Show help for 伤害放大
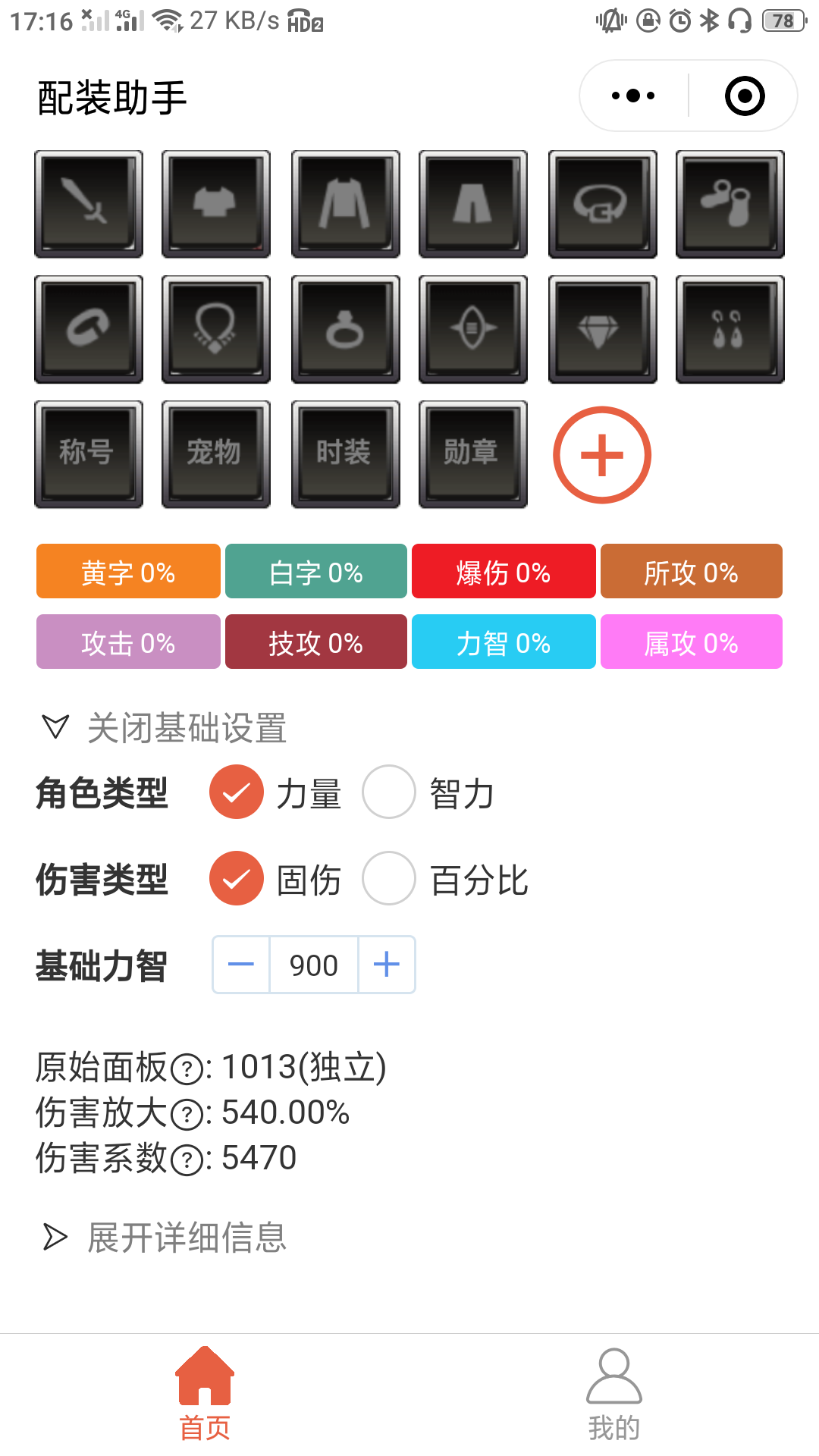 click(187, 1115)
